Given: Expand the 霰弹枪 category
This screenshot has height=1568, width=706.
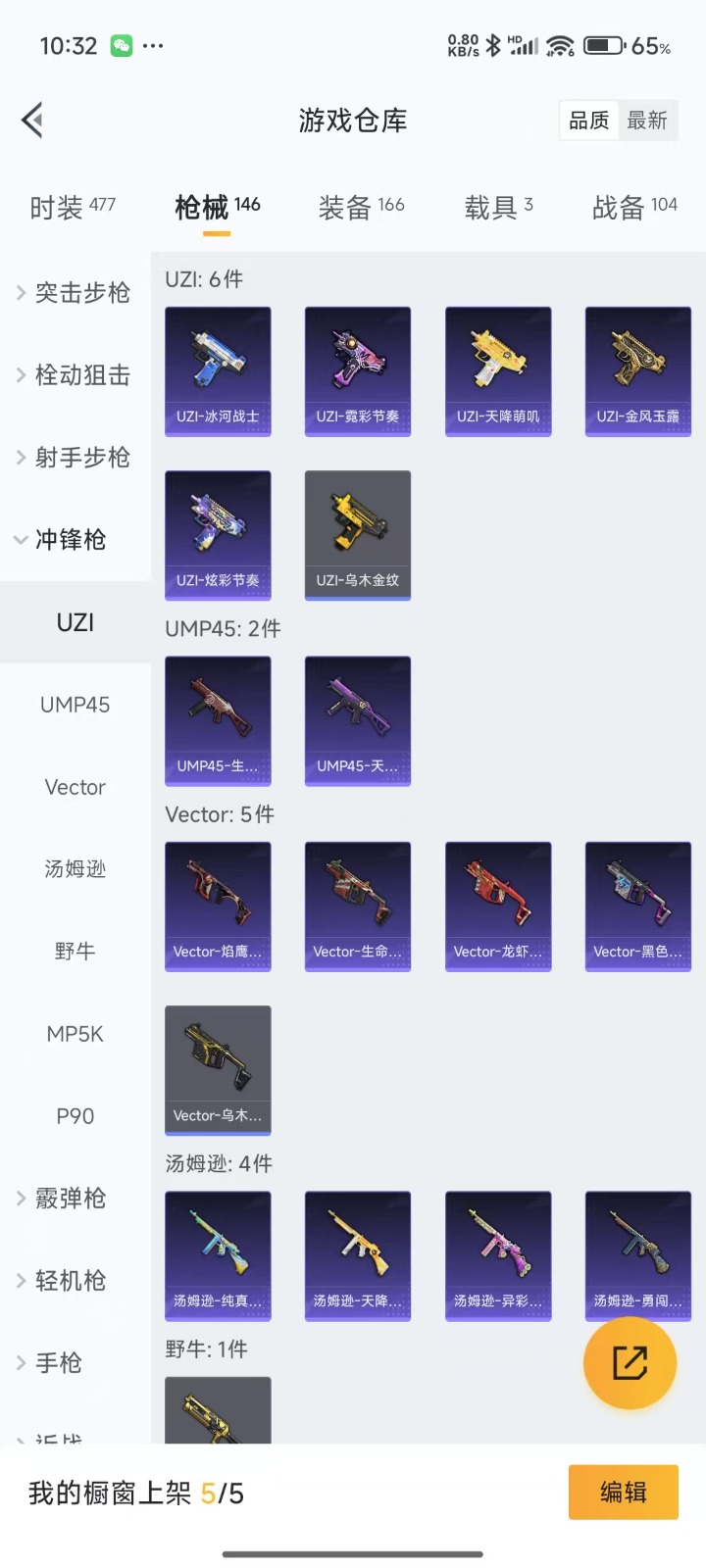Looking at the screenshot, I should click(63, 1198).
